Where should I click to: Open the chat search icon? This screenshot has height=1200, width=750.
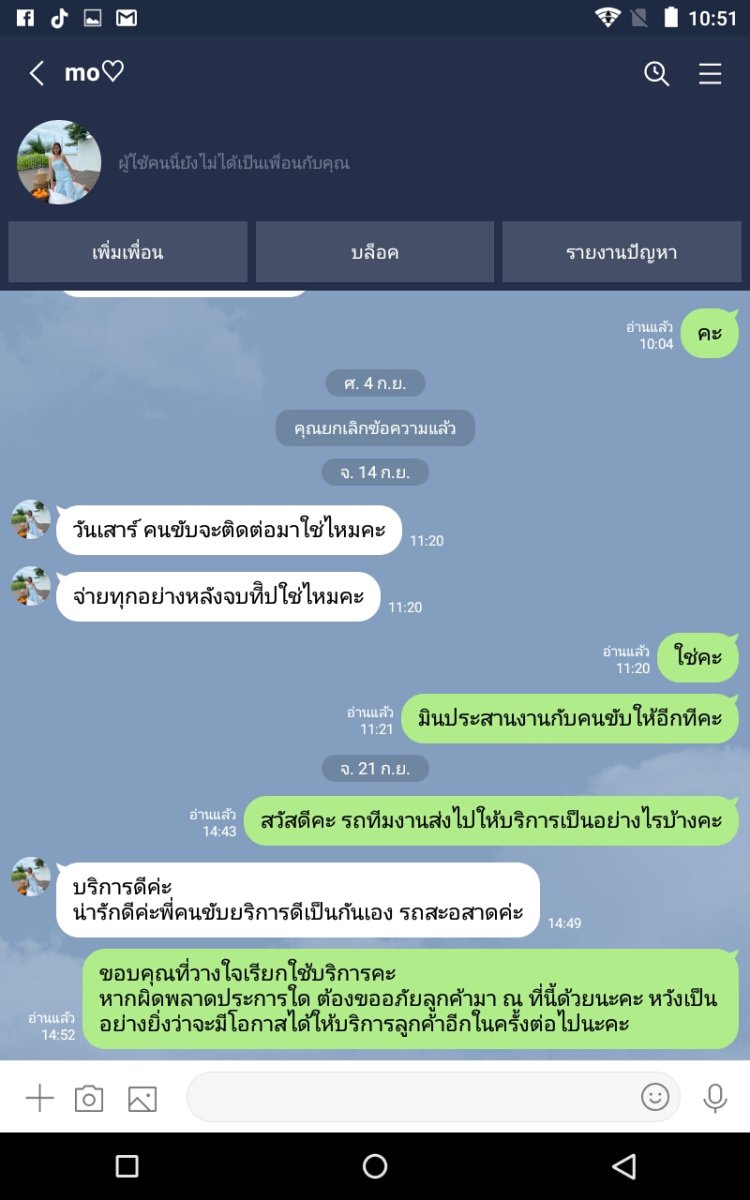pos(656,73)
